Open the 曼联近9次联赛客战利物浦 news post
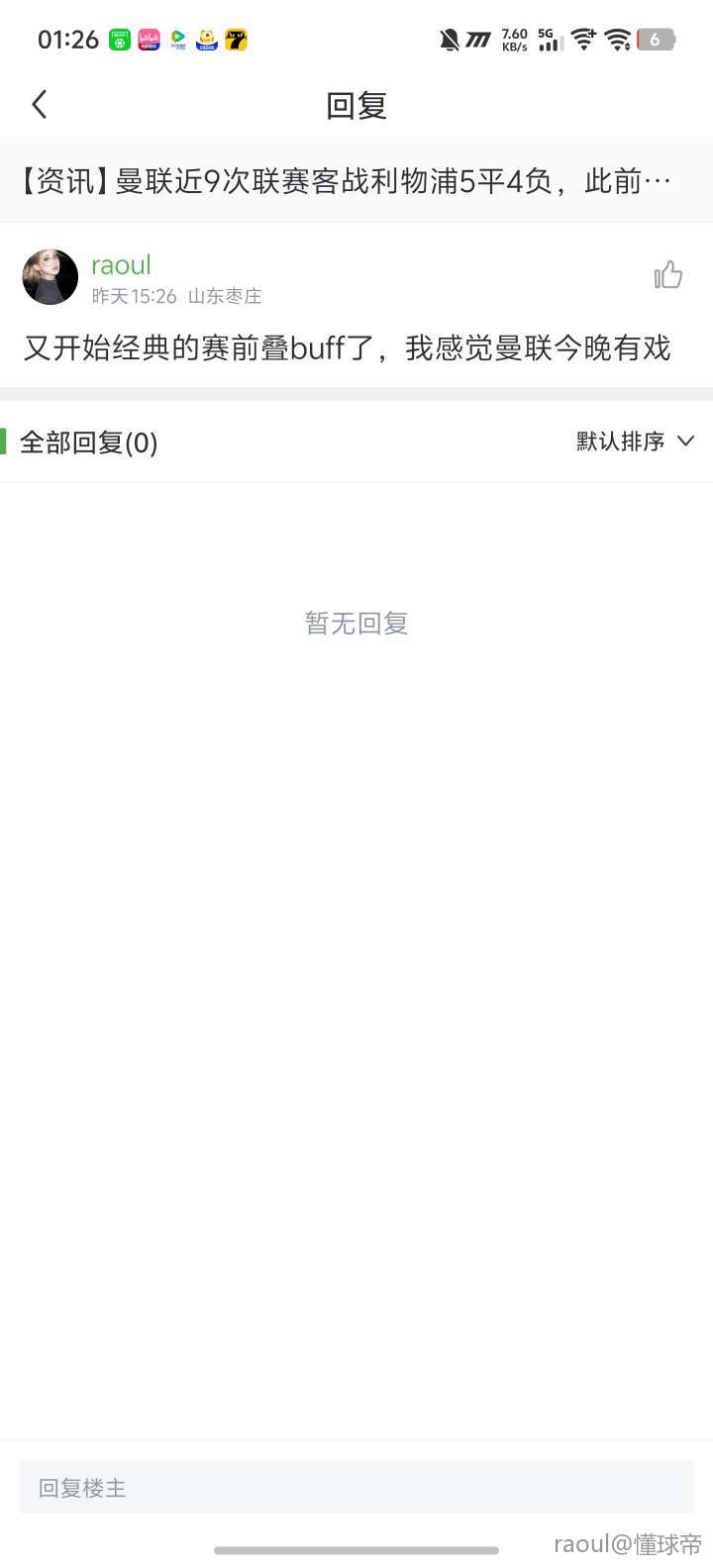Image resolution: width=713 pixels, height=1568 pixels. click(347, 181)
